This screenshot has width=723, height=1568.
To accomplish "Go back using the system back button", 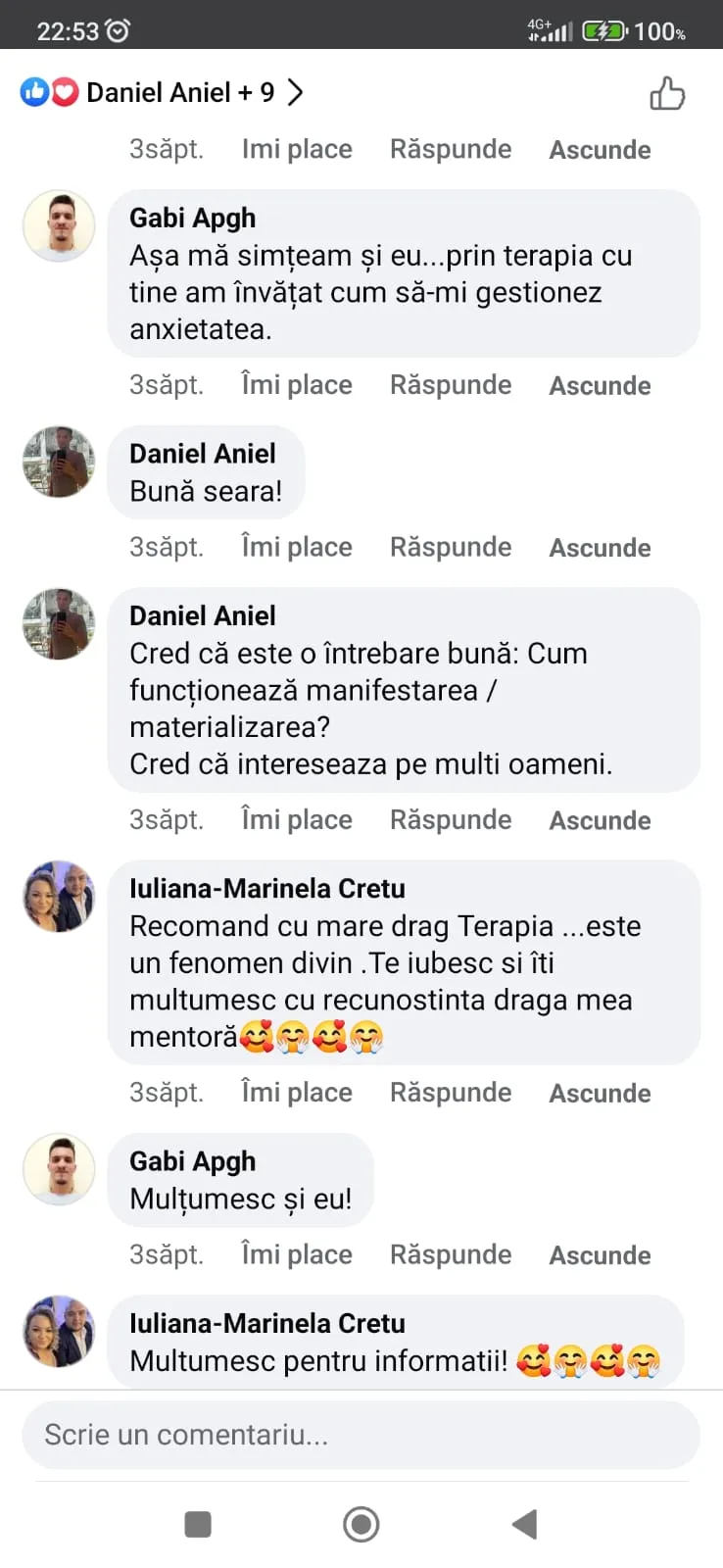I will click(x=525, y=1524).
